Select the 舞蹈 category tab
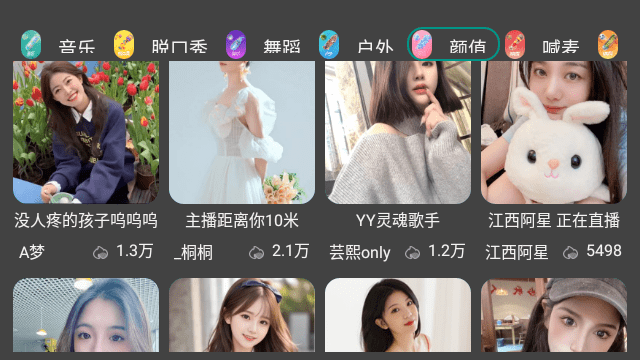This screenshot has height=360, width=640. click(x=264, y=45)
